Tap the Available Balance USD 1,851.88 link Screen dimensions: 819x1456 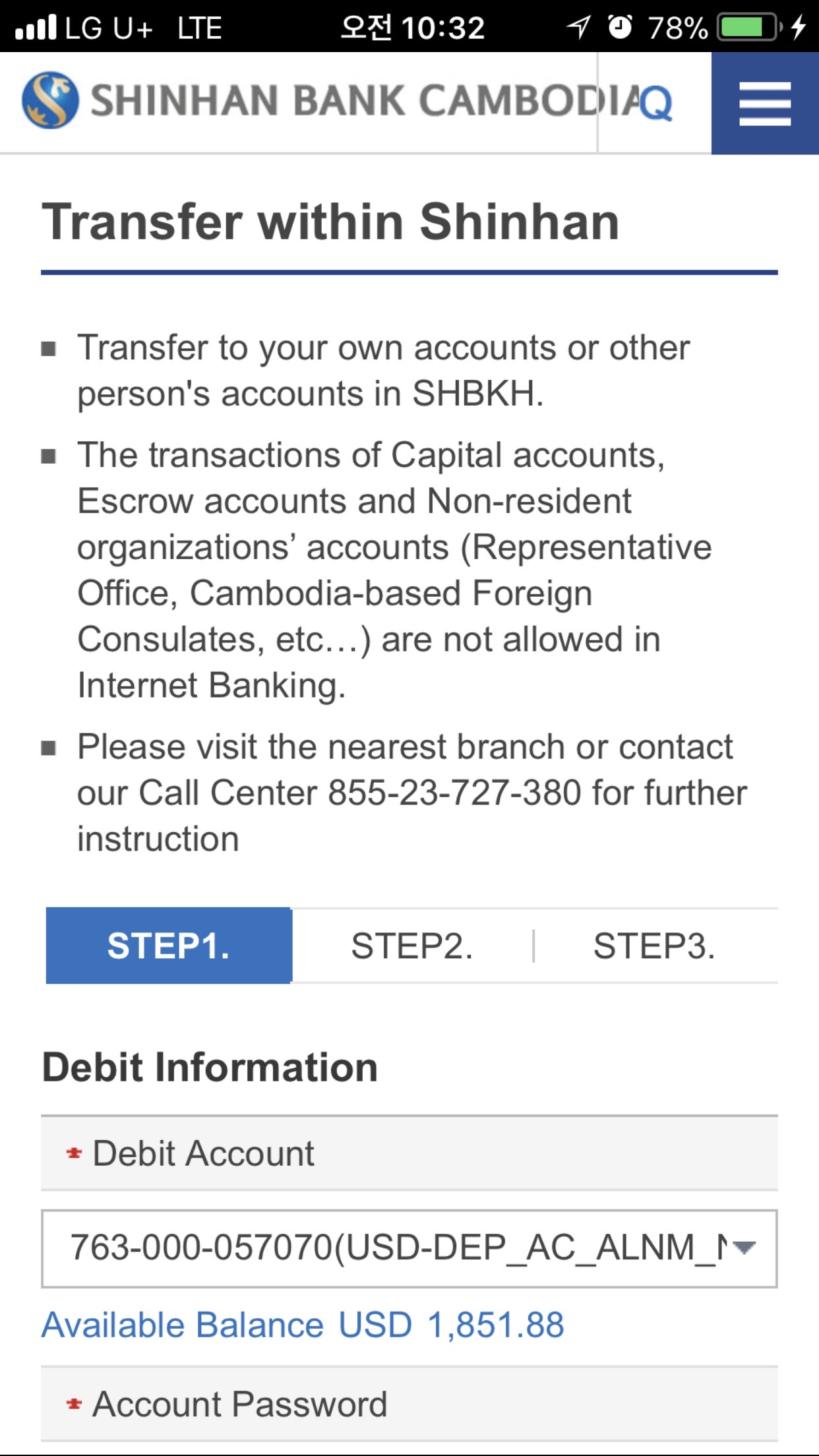pos(303,1325)
